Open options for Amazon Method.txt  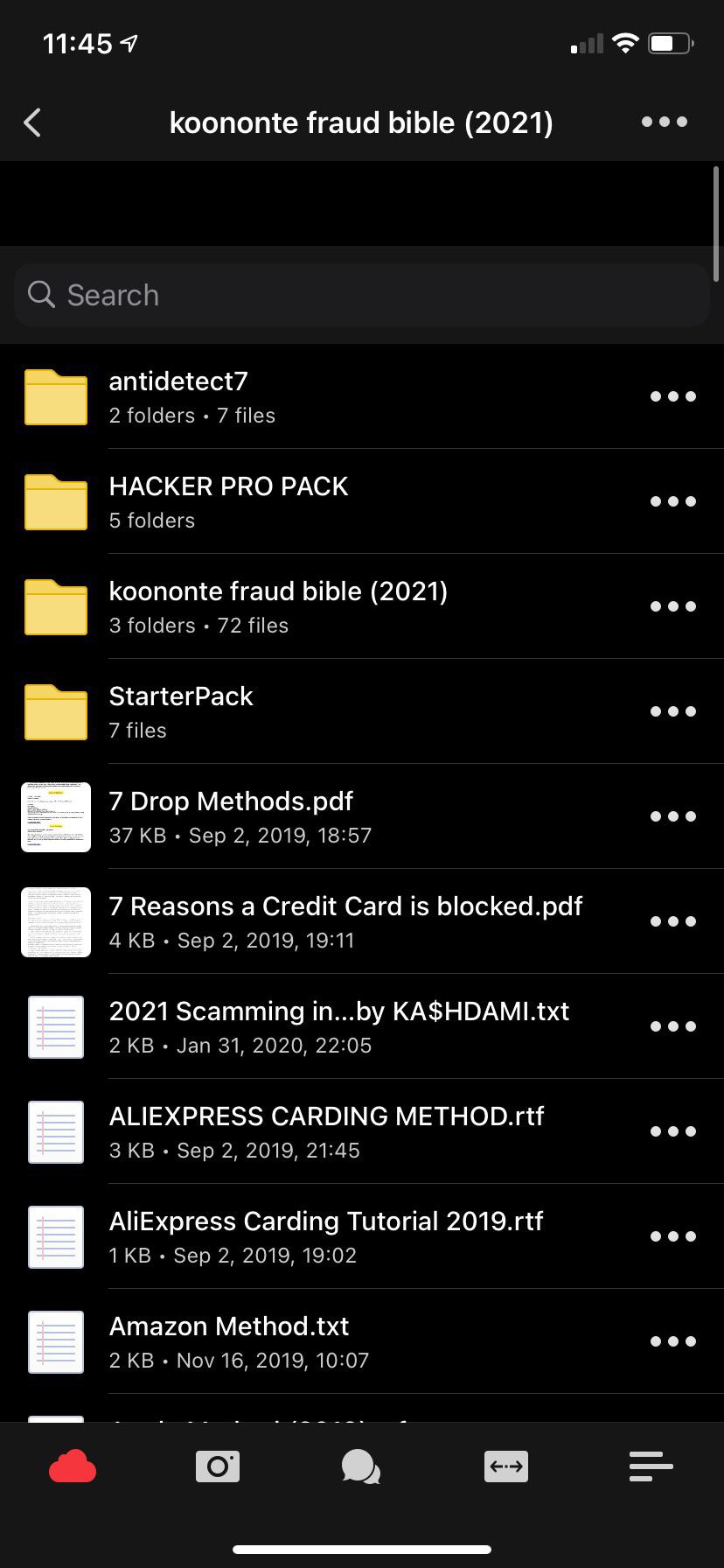click(672, 1341)
